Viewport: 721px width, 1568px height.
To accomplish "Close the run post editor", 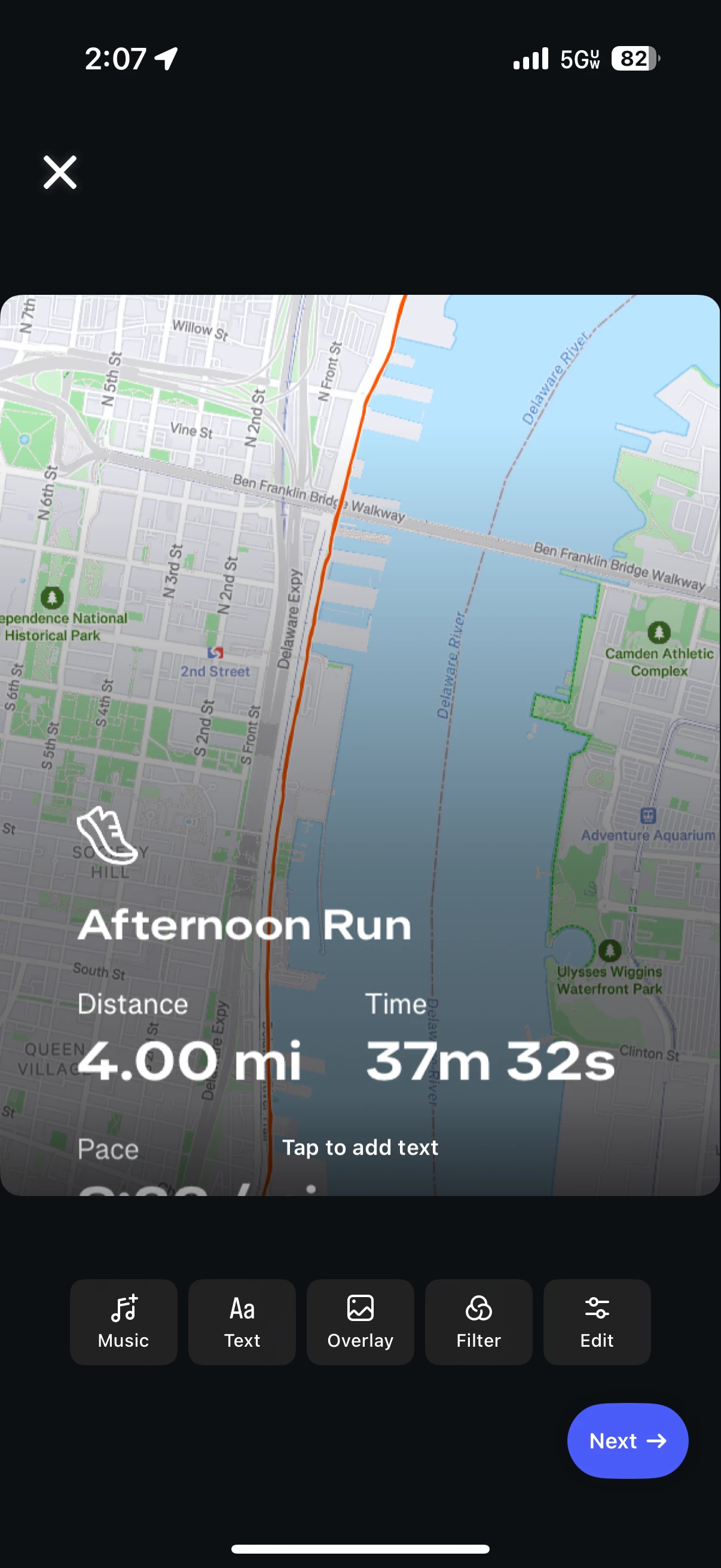I will [x=60, y=172].
